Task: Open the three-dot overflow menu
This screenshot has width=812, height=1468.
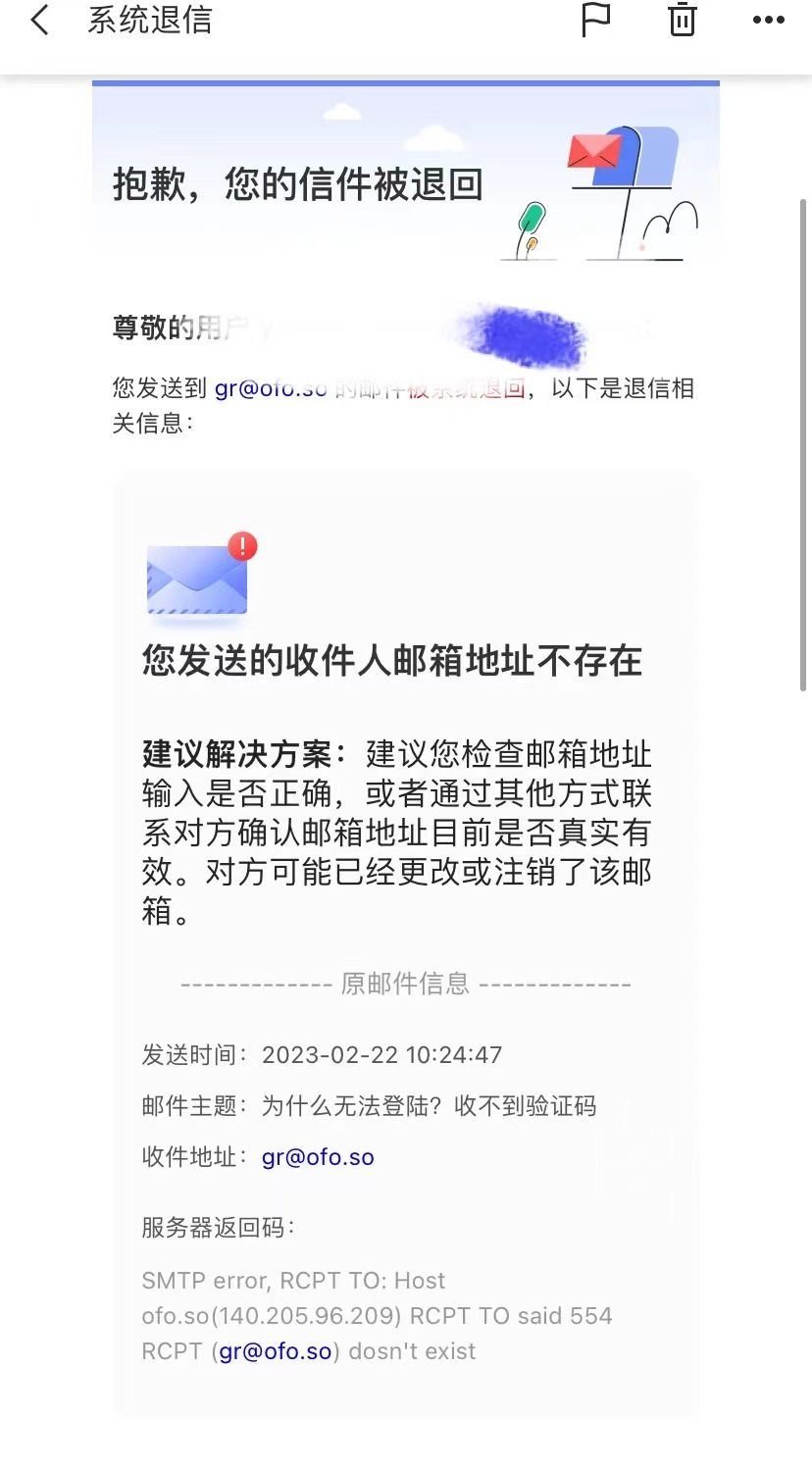Action: point(768,20)
